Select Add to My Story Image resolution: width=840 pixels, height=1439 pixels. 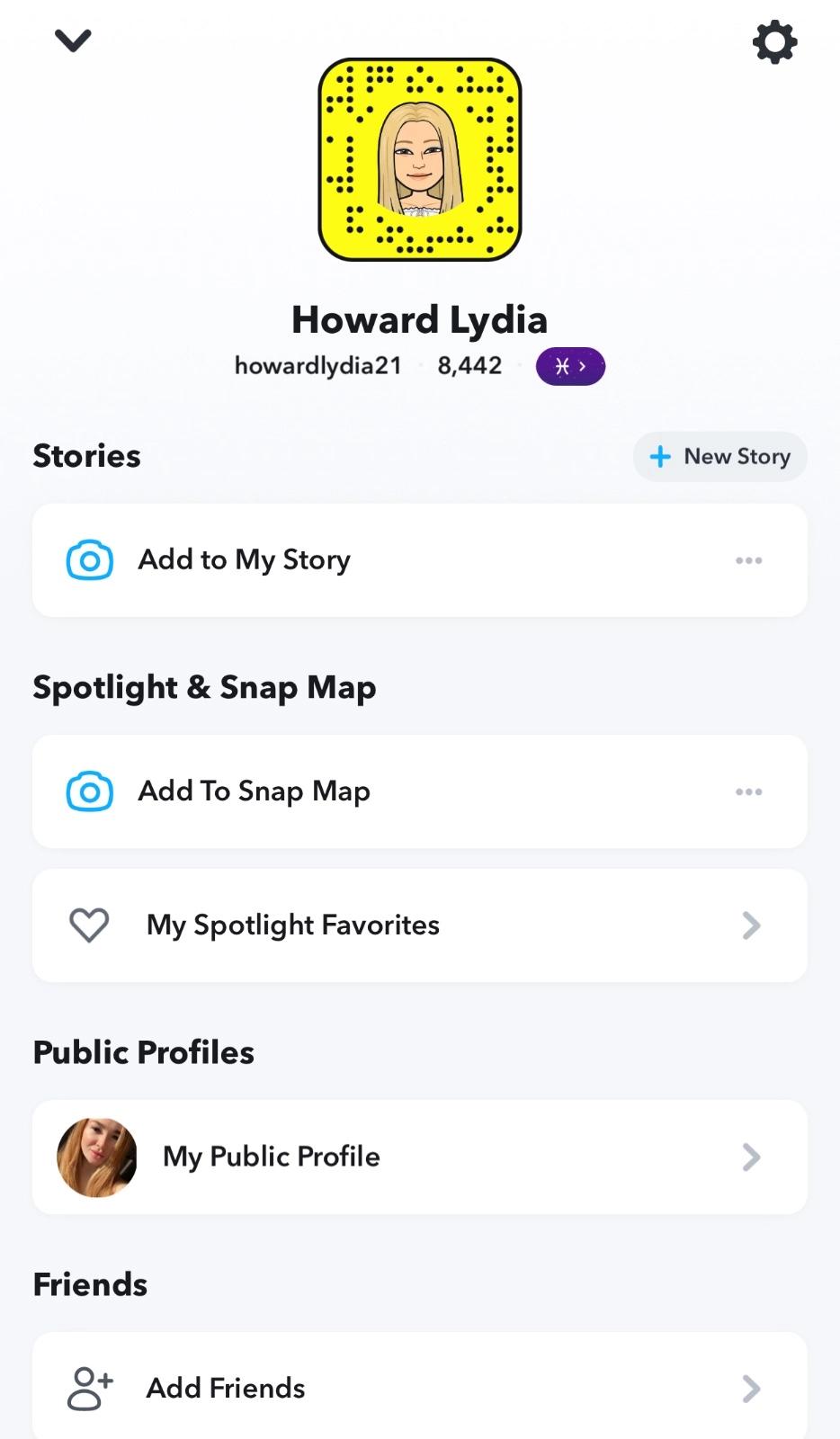[x=243, y=560]
